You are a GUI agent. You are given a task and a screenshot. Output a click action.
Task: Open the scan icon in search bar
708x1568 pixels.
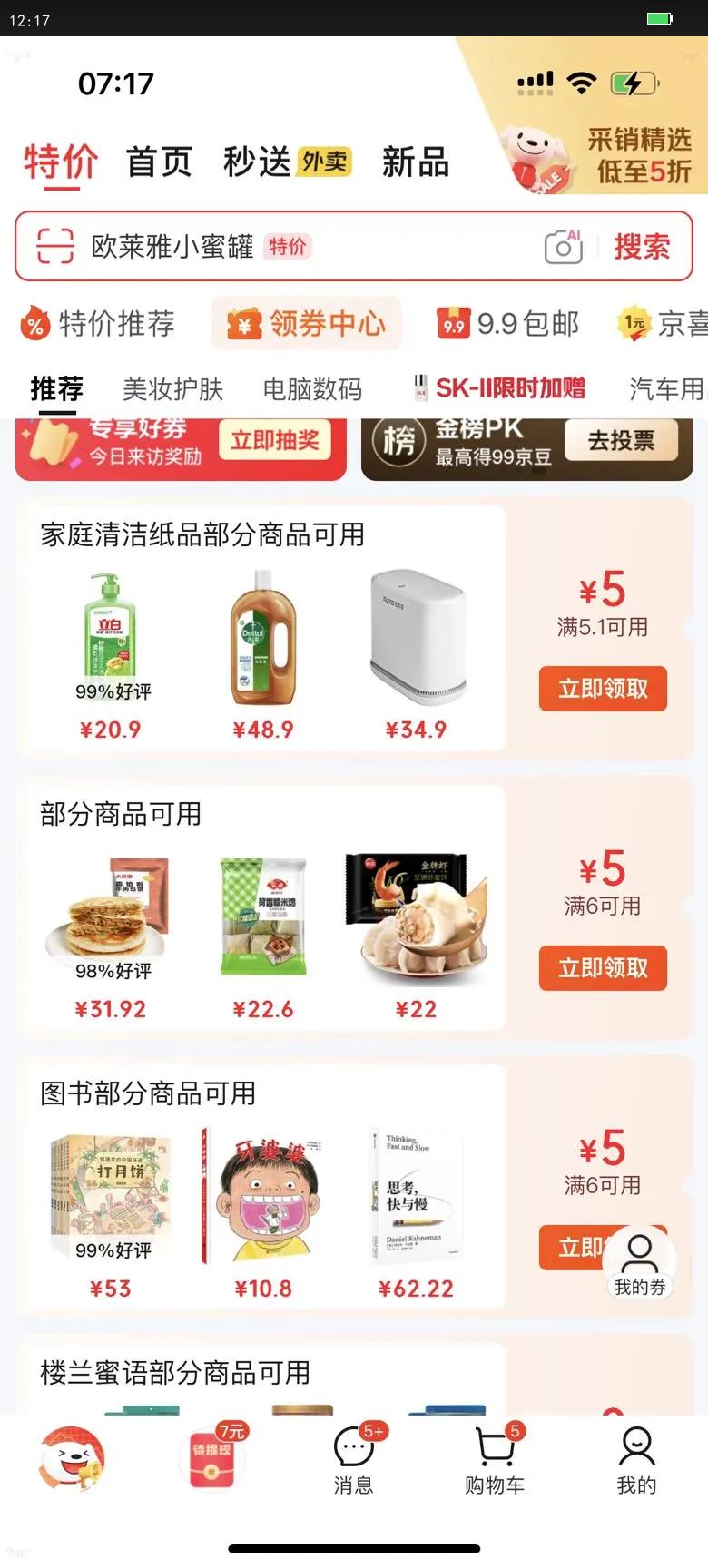coord(54,246)
